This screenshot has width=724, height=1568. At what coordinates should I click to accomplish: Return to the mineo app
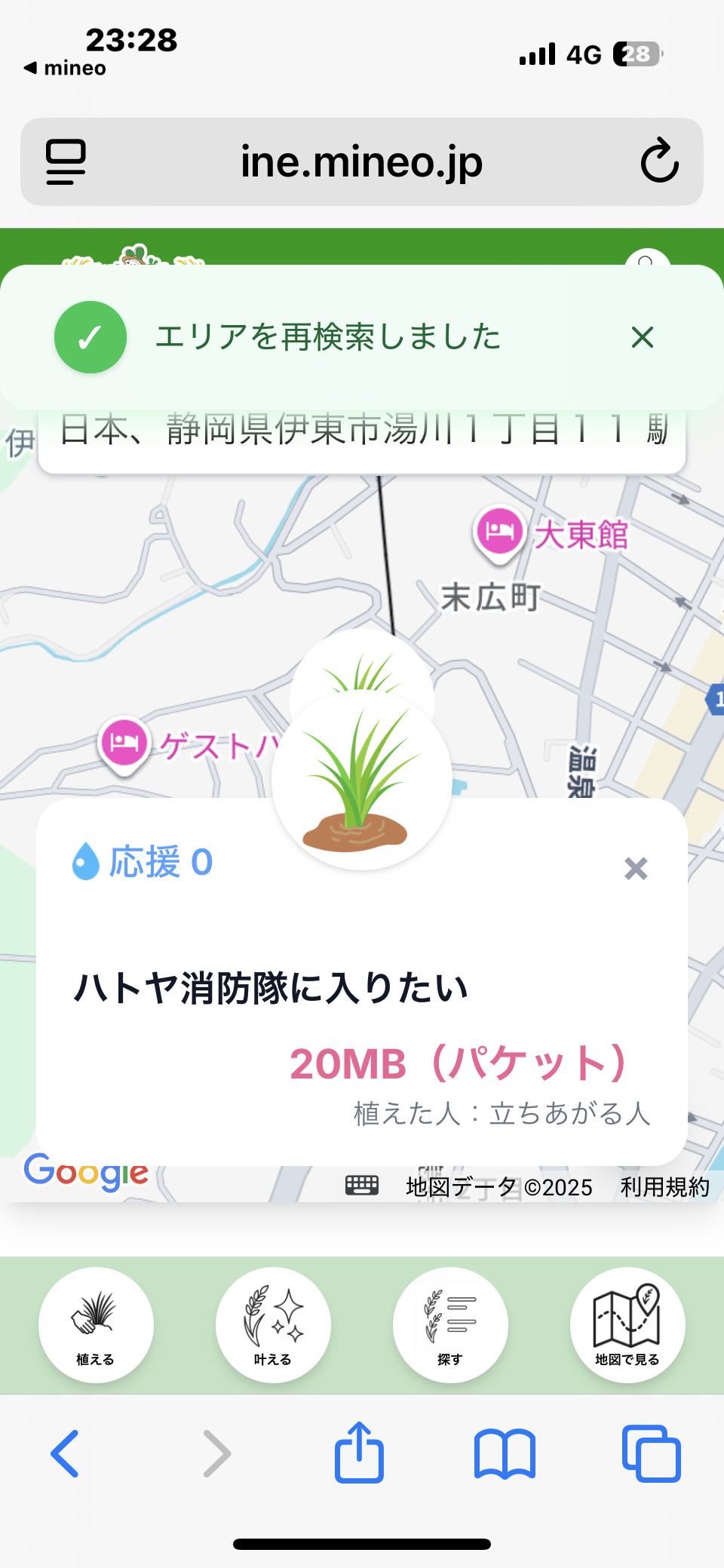65,68
